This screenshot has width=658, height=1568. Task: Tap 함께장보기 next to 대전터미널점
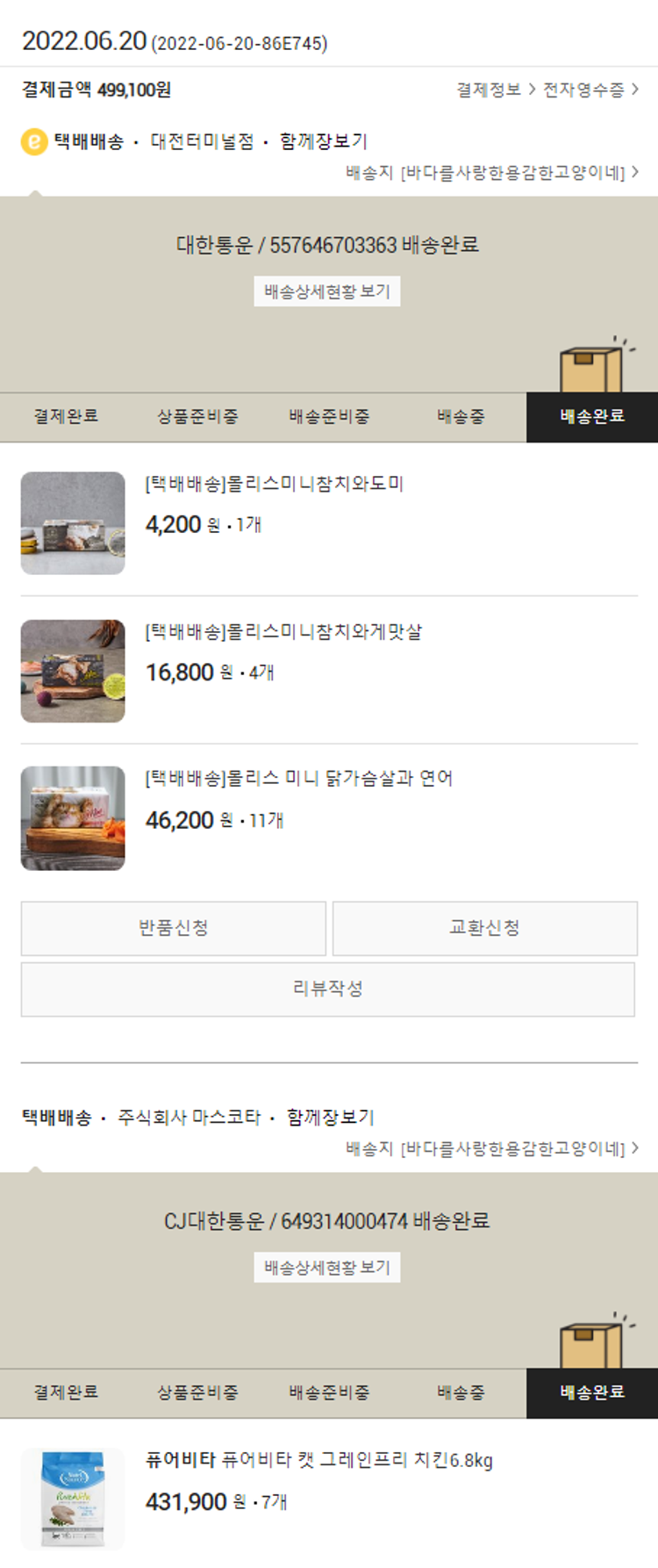[x=323, y=141]
